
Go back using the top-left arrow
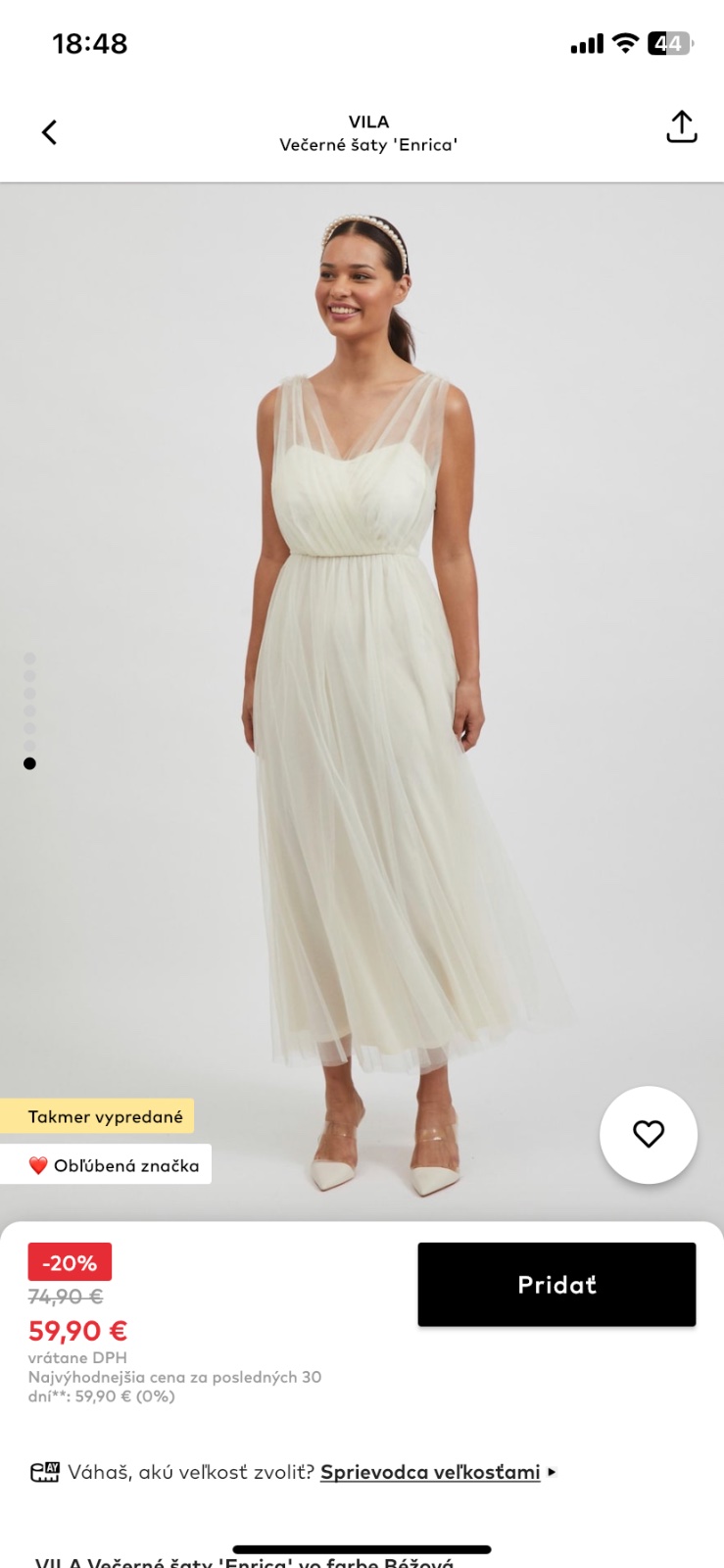click(x=50, y=132)
